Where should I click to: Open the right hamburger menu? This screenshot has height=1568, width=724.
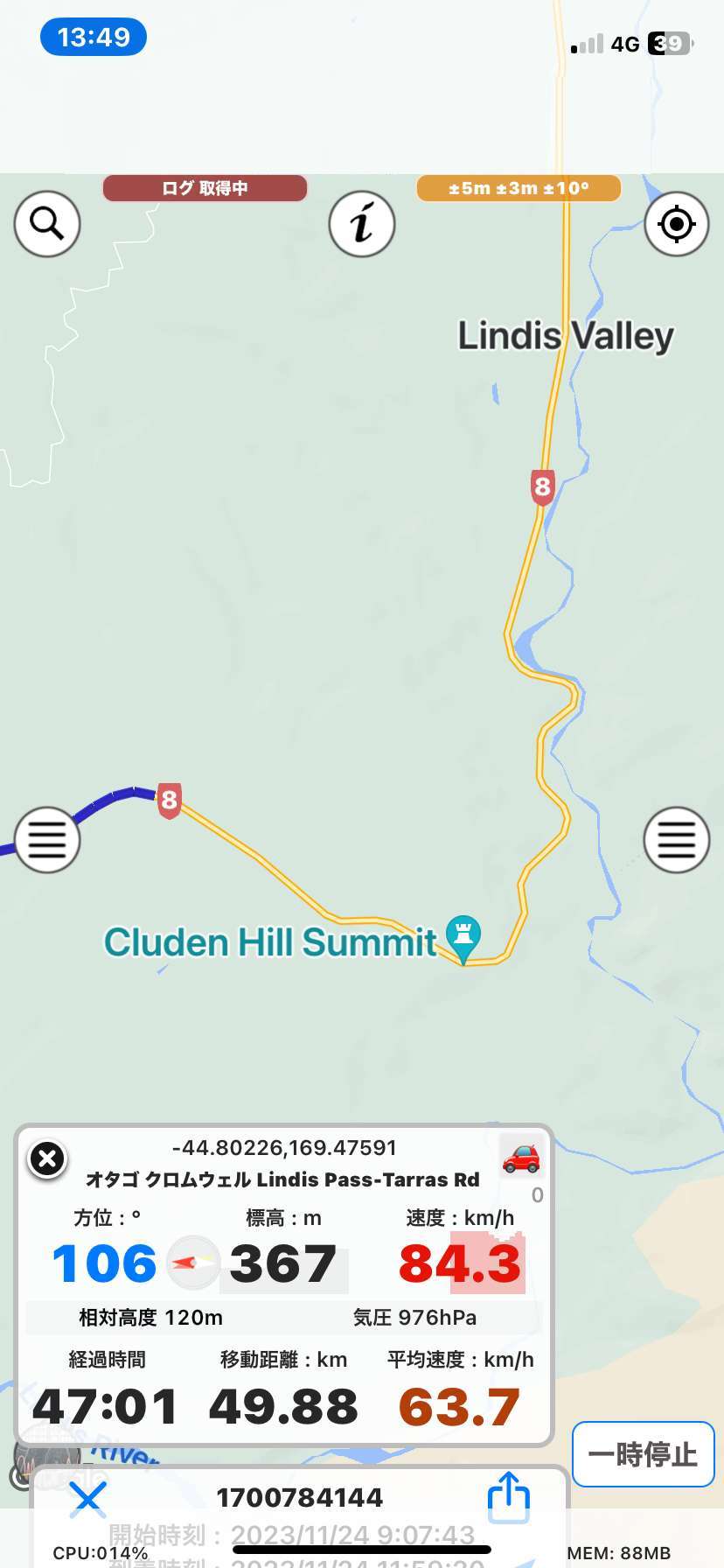[x=677, y=840]
